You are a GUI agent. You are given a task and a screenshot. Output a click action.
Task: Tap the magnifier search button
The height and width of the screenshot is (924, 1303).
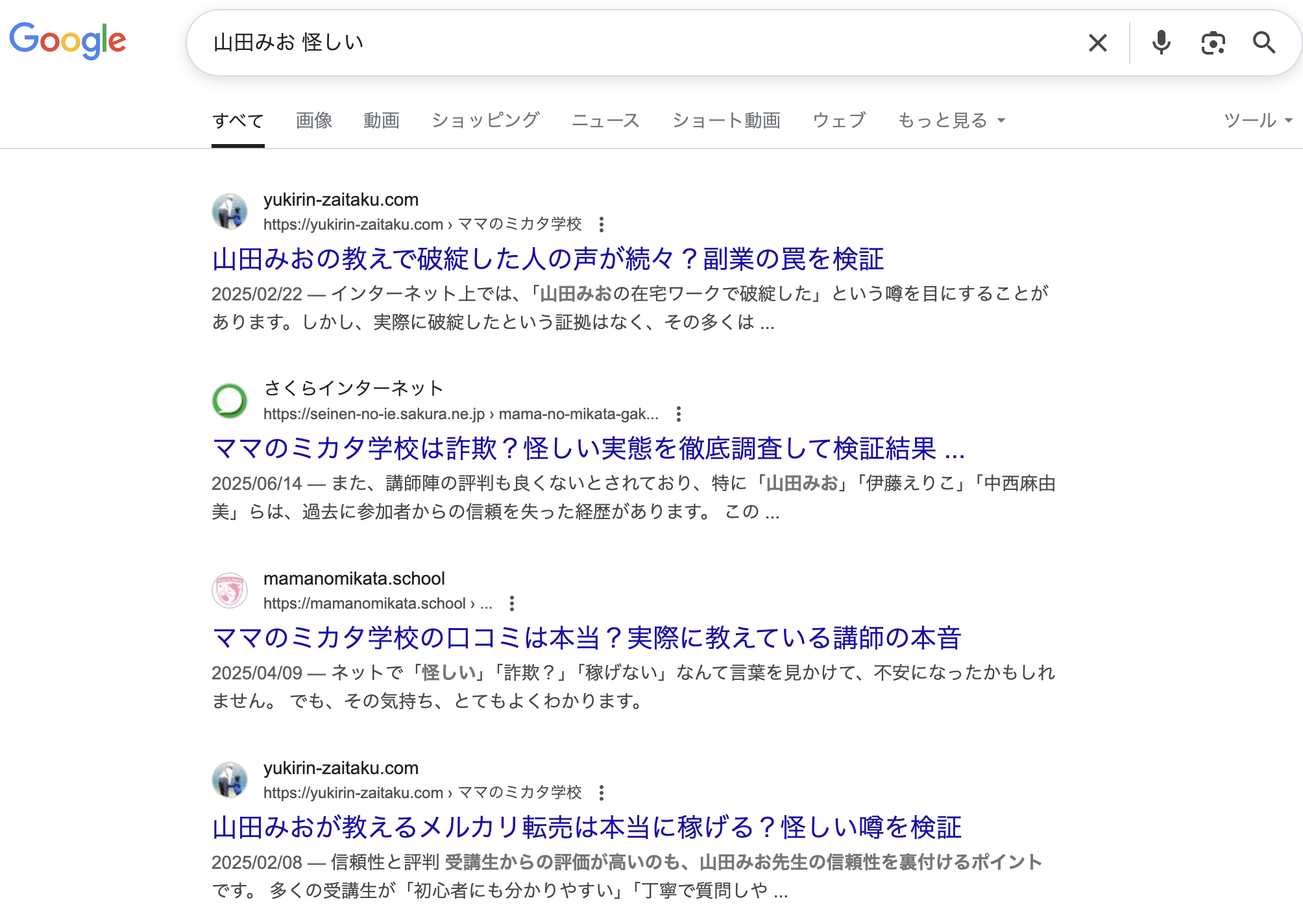[x=1263, y=43]
